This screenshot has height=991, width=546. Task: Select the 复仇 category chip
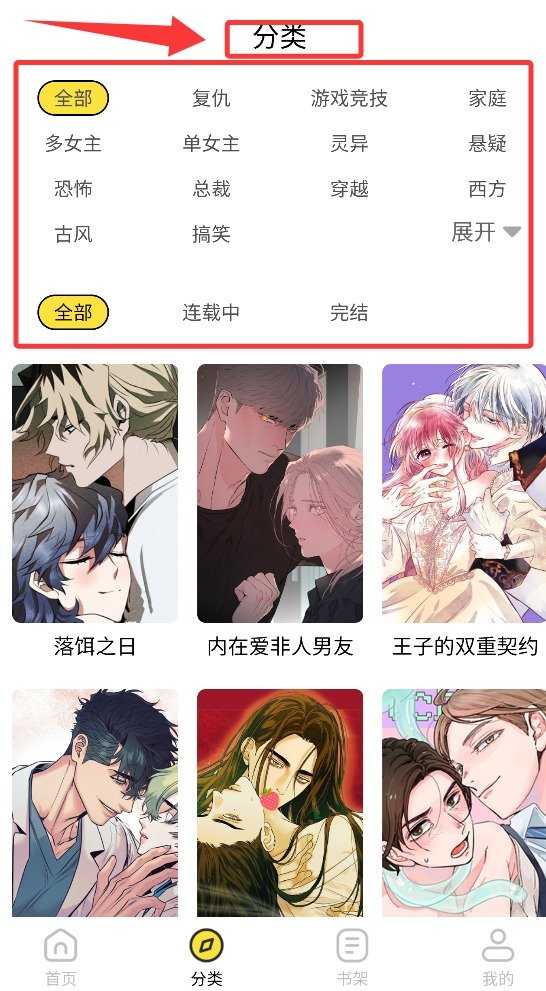211,99
